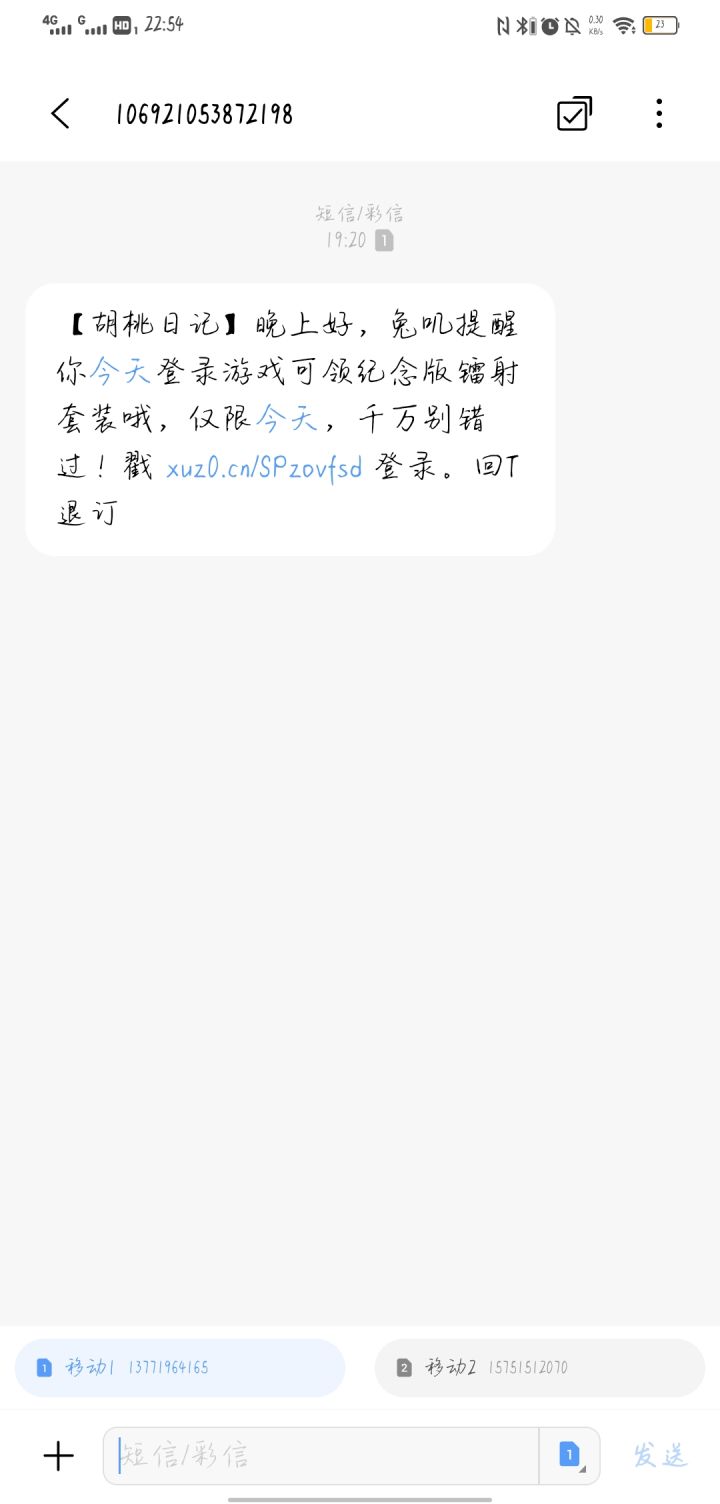Tap the first highlighted 今天 link

[x=119, y=372]
